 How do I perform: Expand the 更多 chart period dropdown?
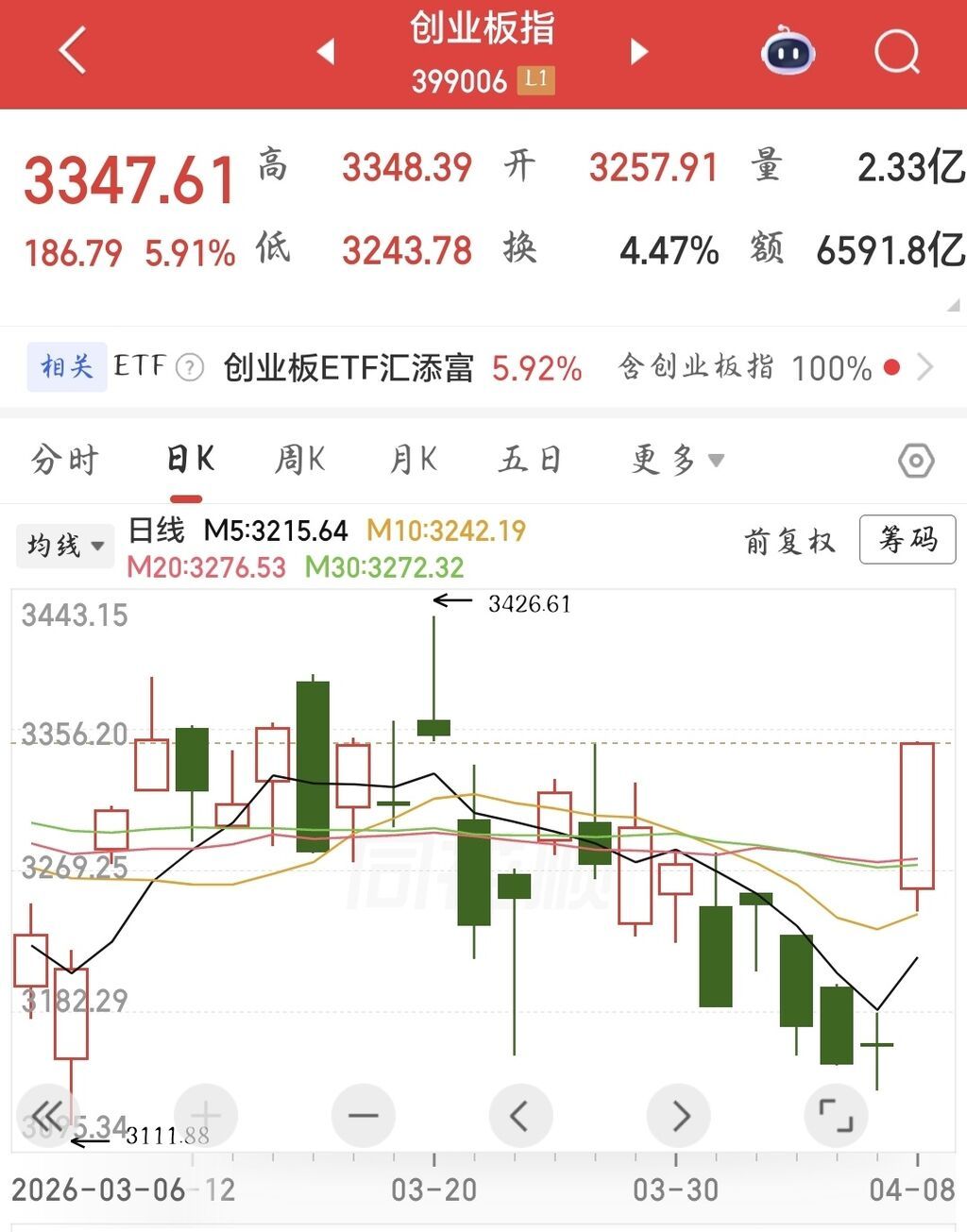[x=677, y=461]
